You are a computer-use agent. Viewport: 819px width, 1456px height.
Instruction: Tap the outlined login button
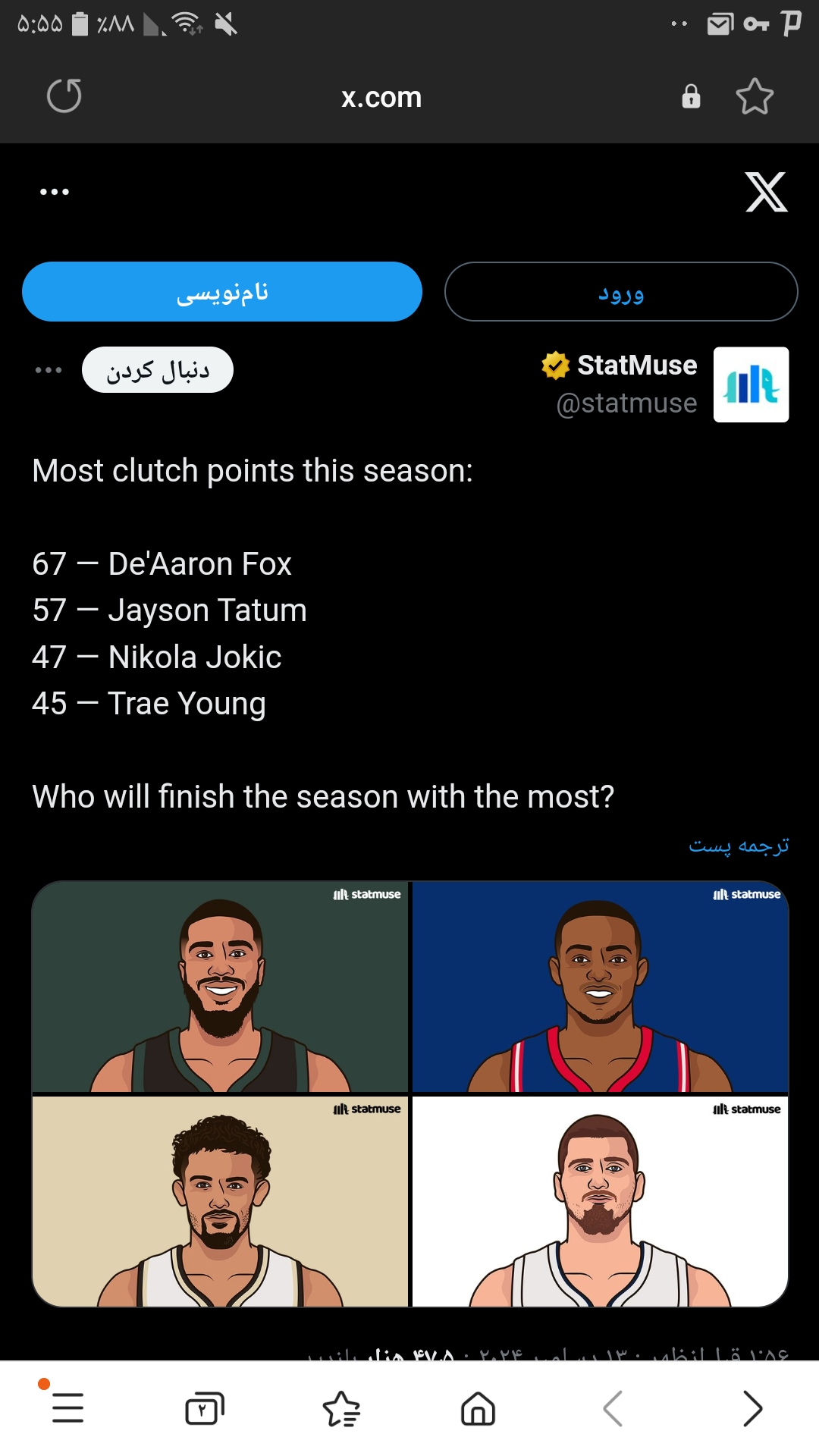click(x=621, y=292)
